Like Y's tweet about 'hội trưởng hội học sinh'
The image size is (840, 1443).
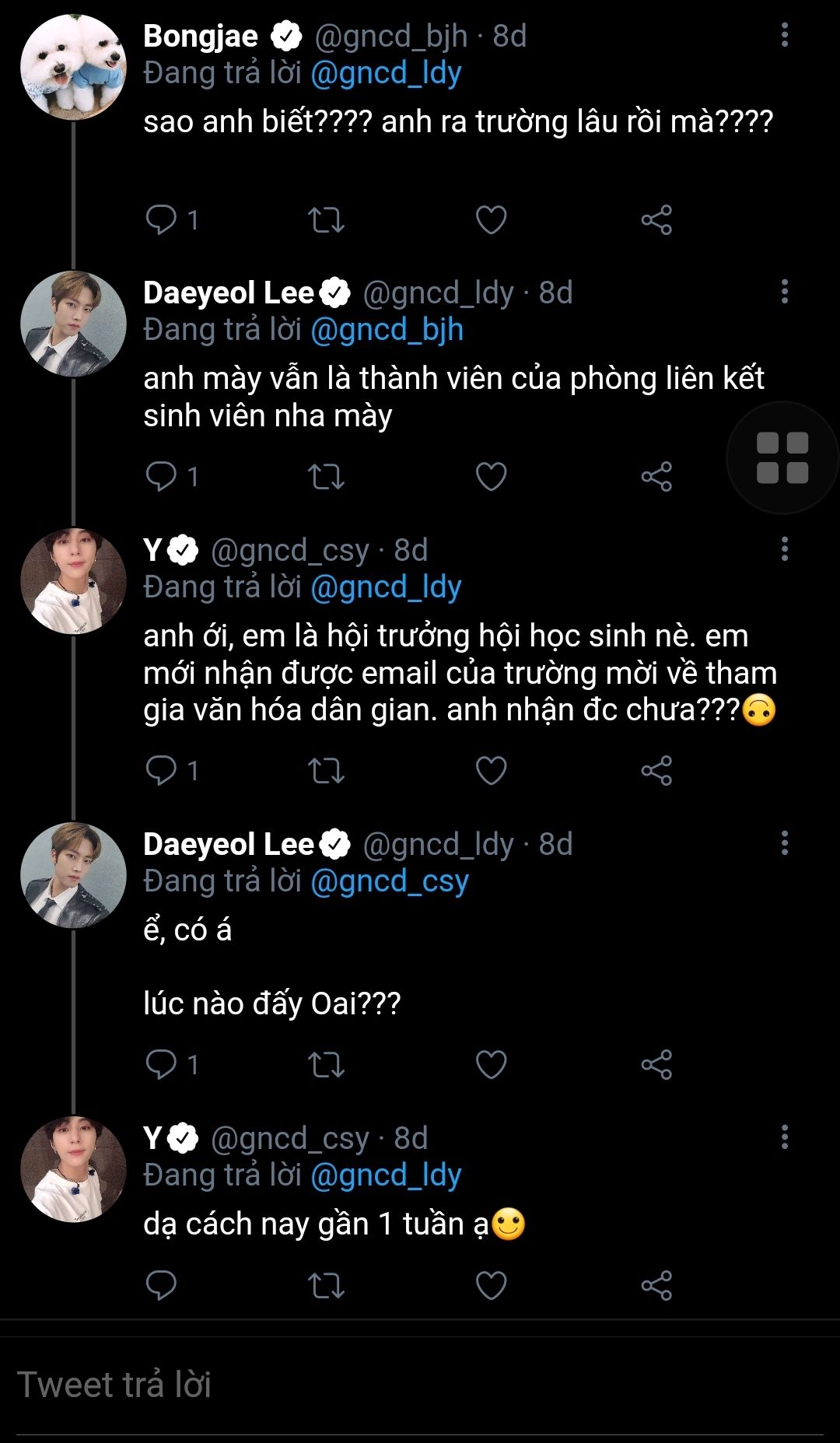[x=491, y=770]
